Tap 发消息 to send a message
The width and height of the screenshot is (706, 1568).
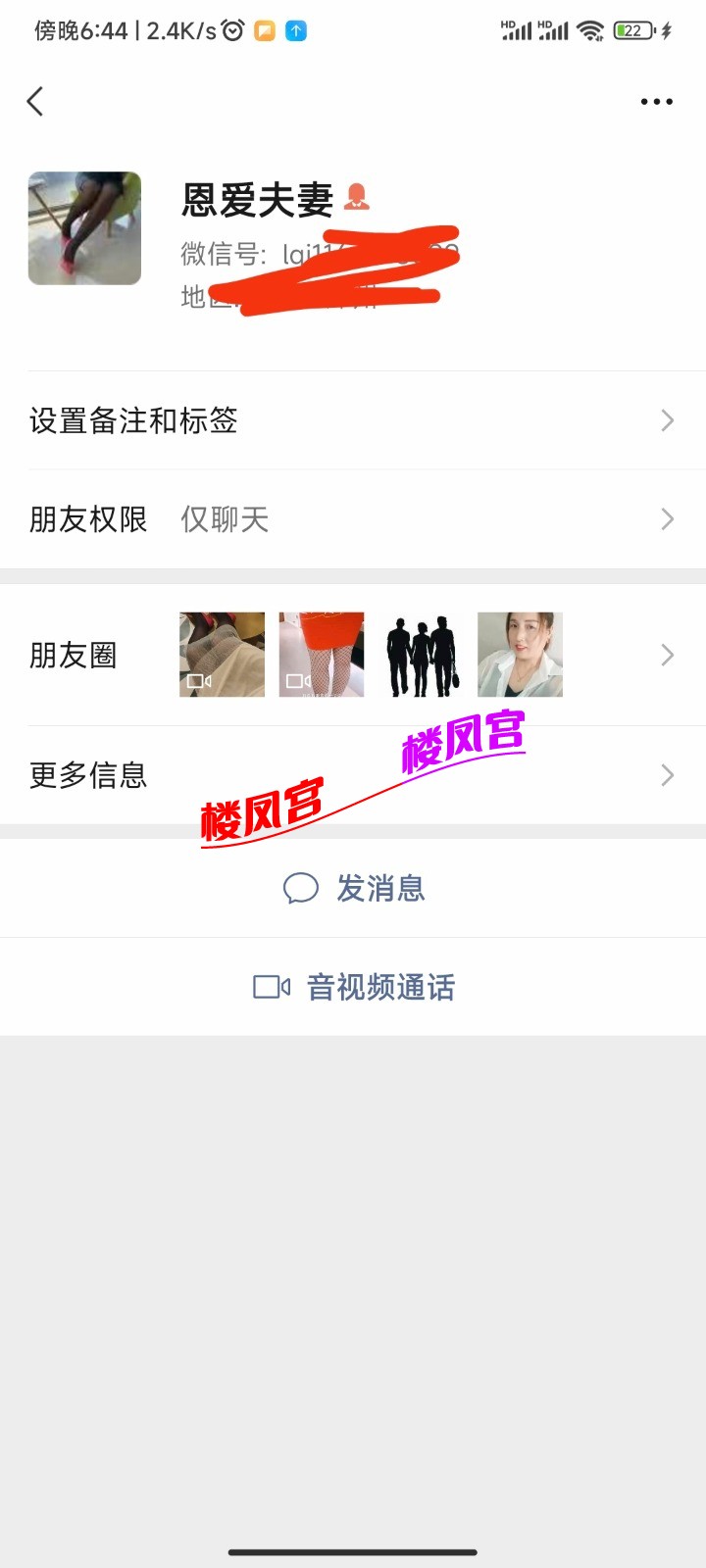354,889
